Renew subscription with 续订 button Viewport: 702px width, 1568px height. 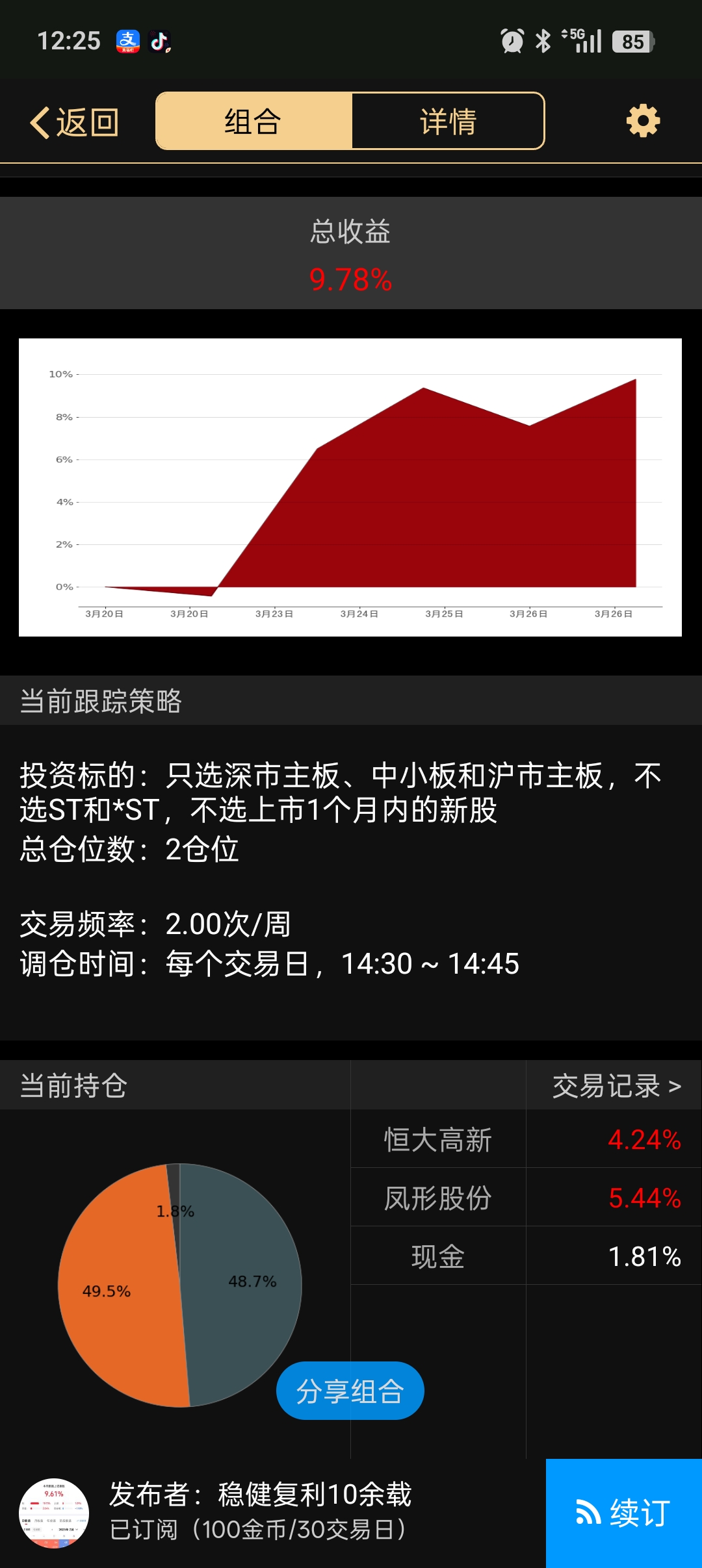pyautogui.click(x=623, y=1513)
